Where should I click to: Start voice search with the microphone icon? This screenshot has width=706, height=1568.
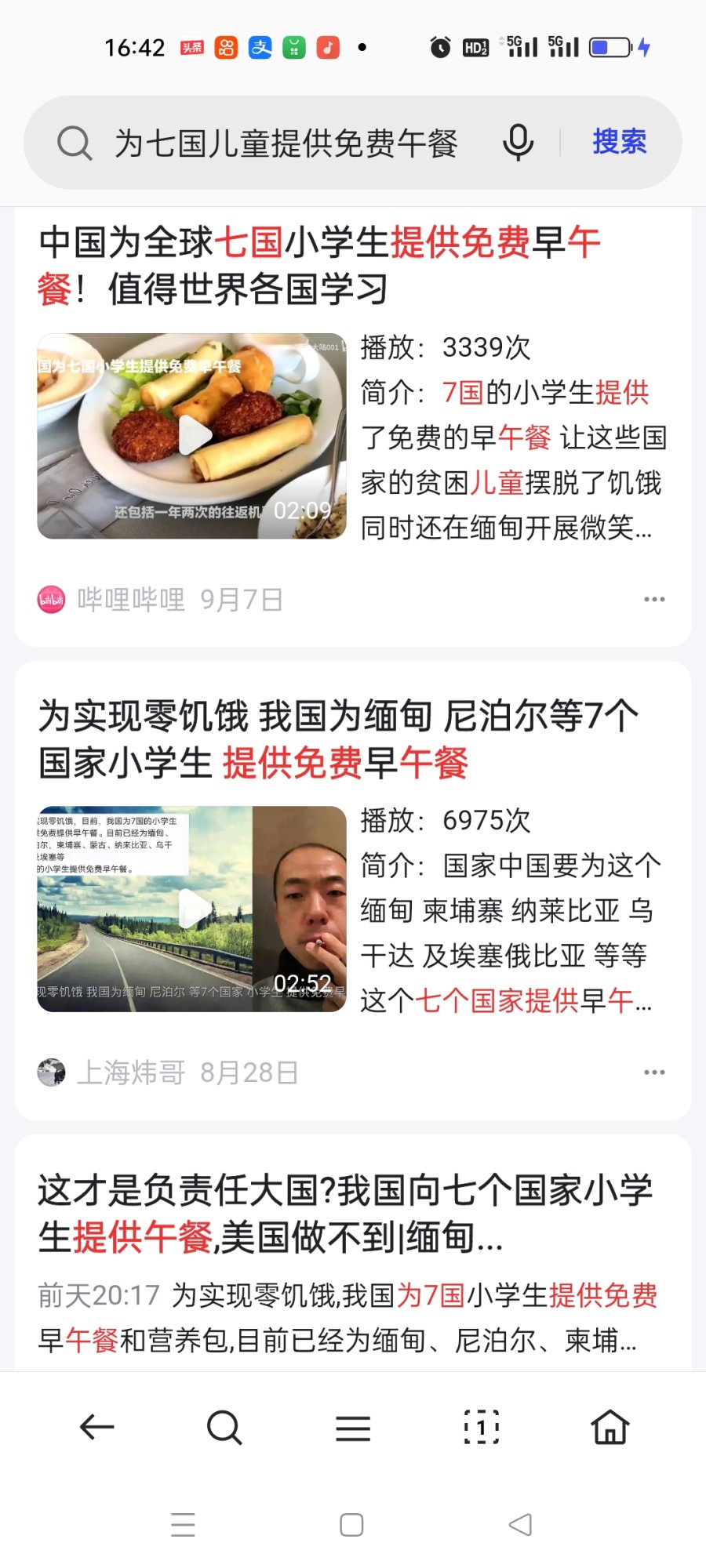[518, 143]
